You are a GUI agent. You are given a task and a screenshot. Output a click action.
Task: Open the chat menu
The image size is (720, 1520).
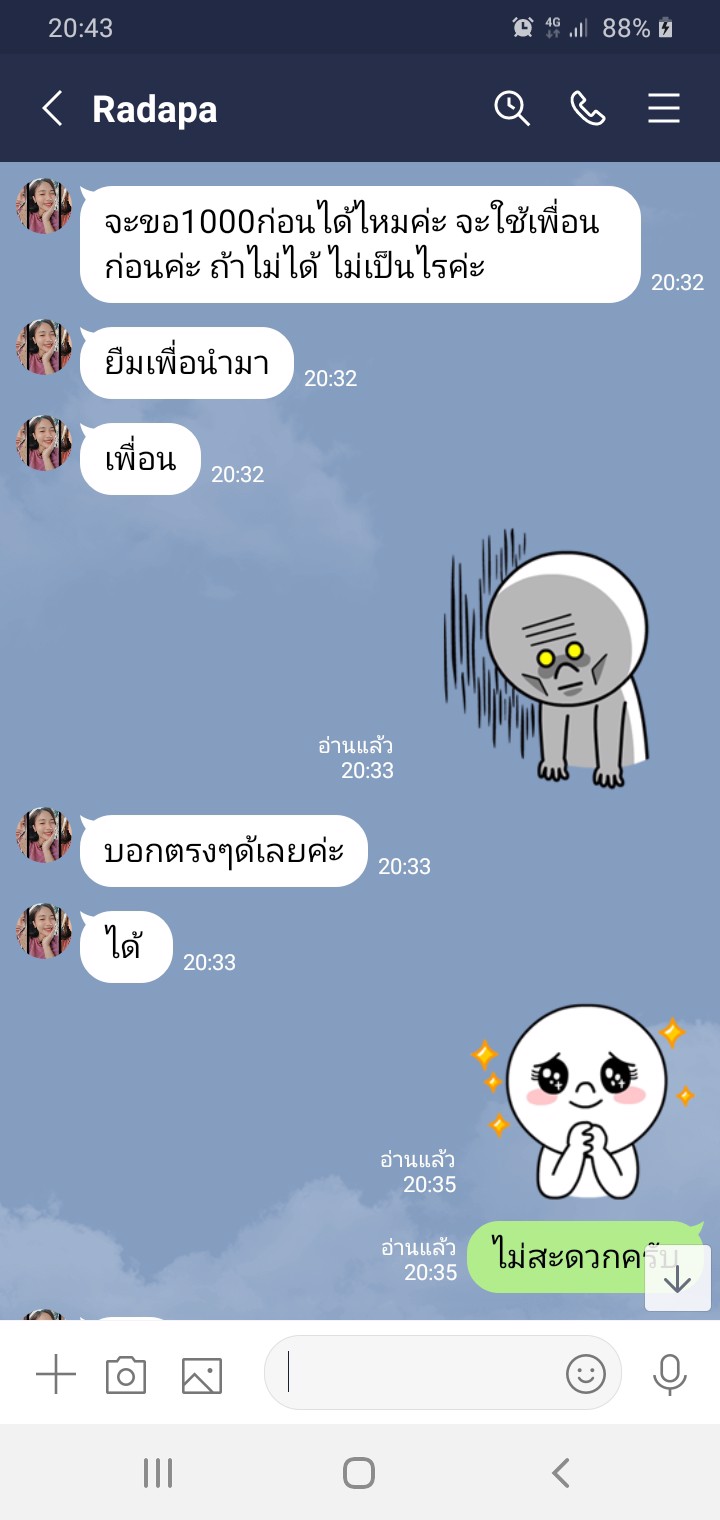664,109
